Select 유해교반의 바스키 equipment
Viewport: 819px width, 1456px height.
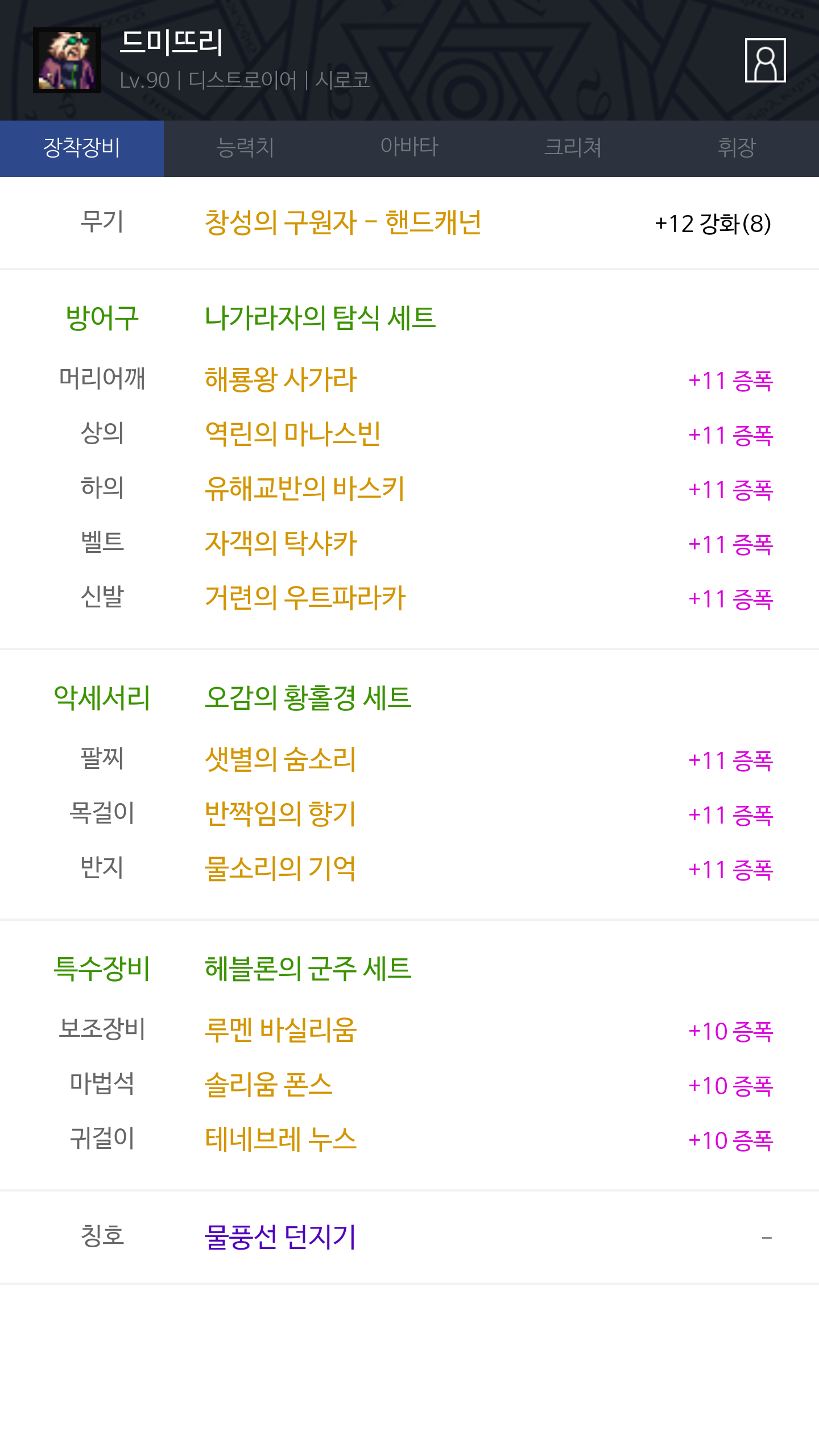pos(304,489)
